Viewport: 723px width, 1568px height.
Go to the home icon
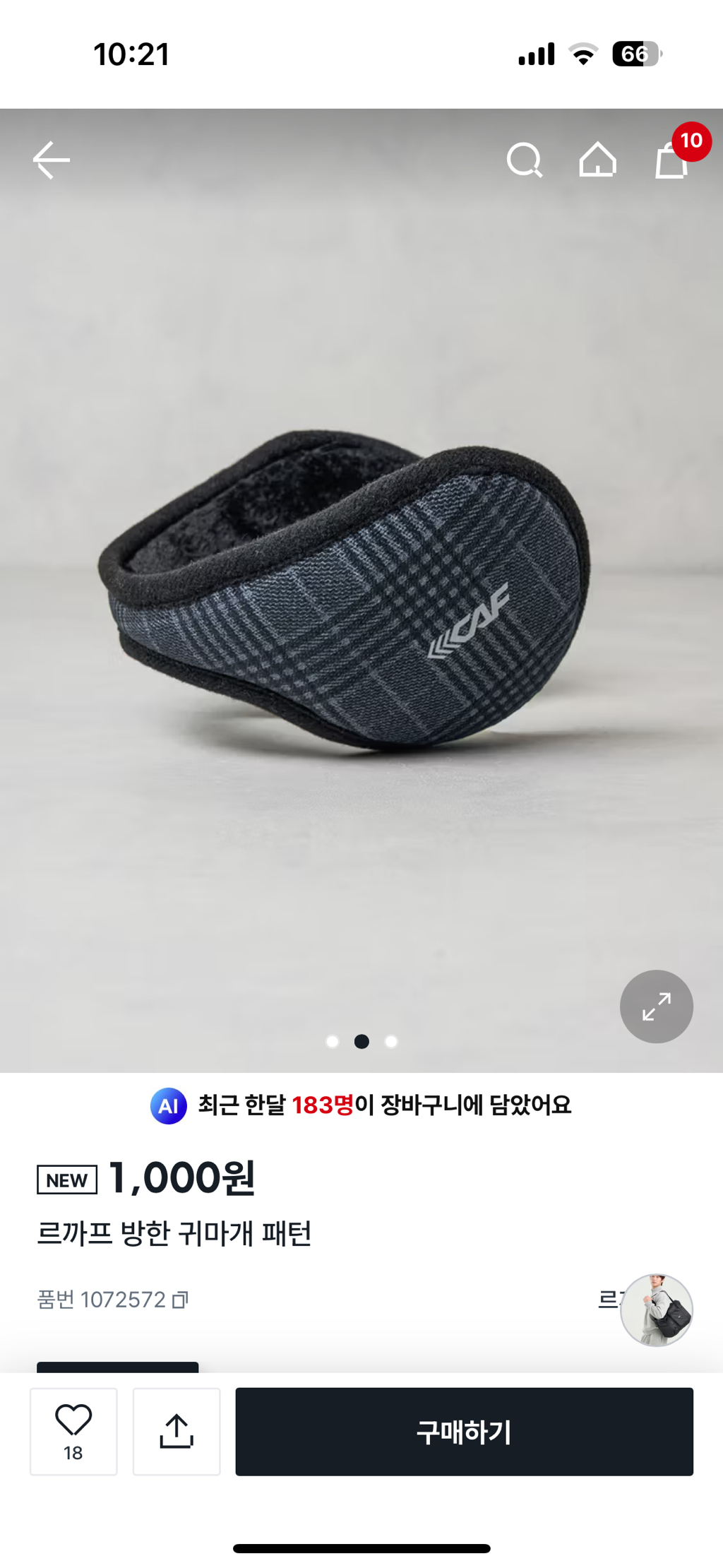pyautogui.click(x=597, y=160)
